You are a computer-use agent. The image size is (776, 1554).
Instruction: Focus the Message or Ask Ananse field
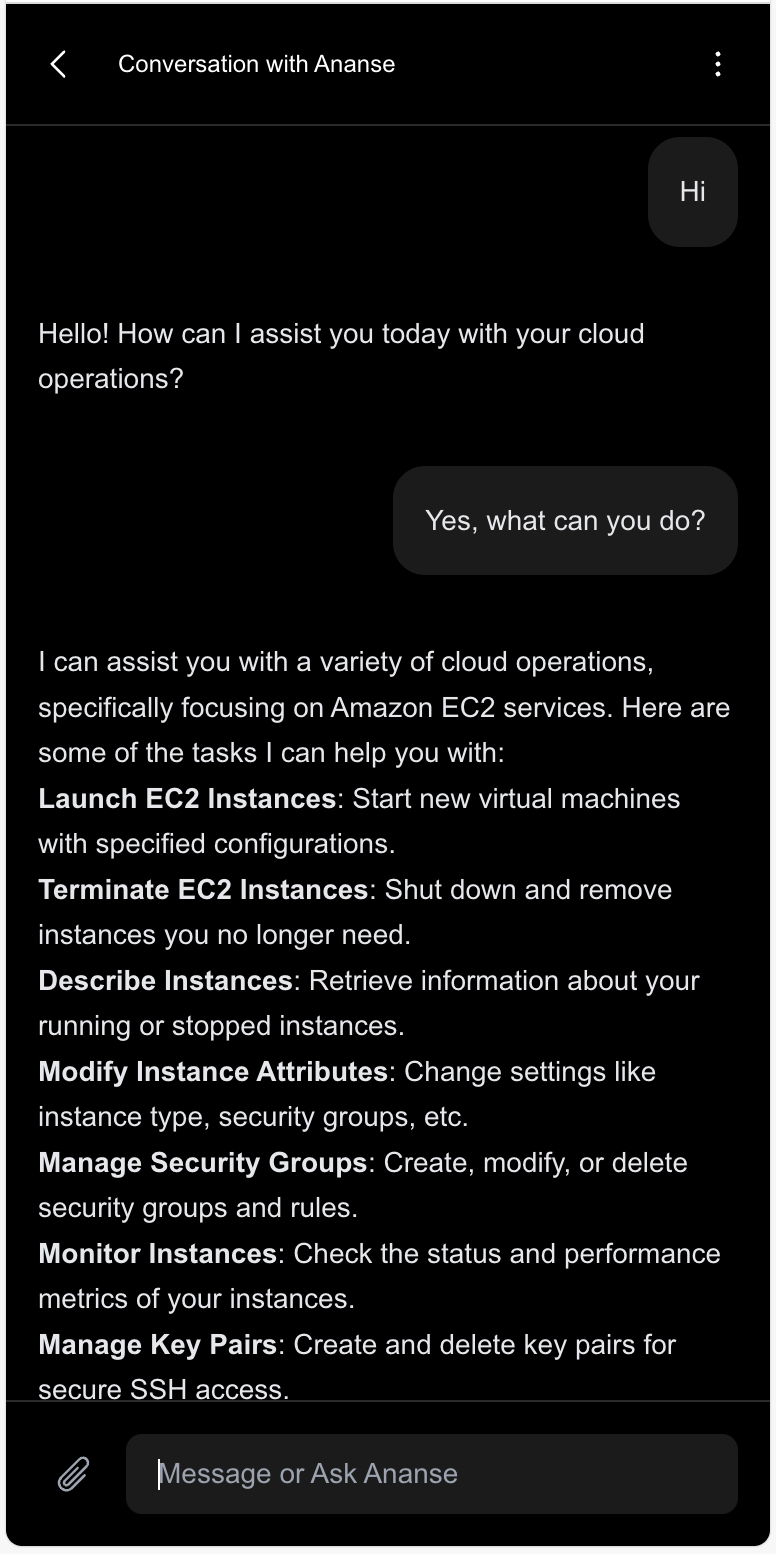[x=432, y=1474]
